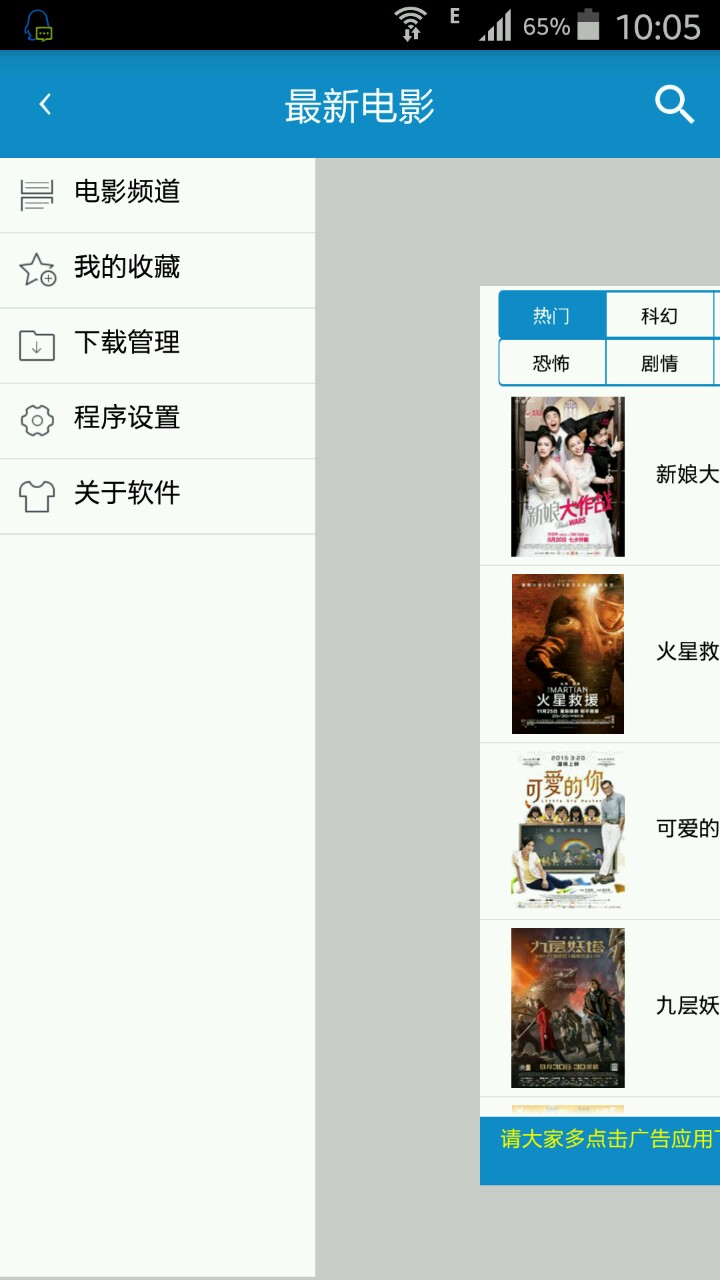Tap the back arrow in the header
This screenshot has width=720, height=1280.
(x=45, y=104)
